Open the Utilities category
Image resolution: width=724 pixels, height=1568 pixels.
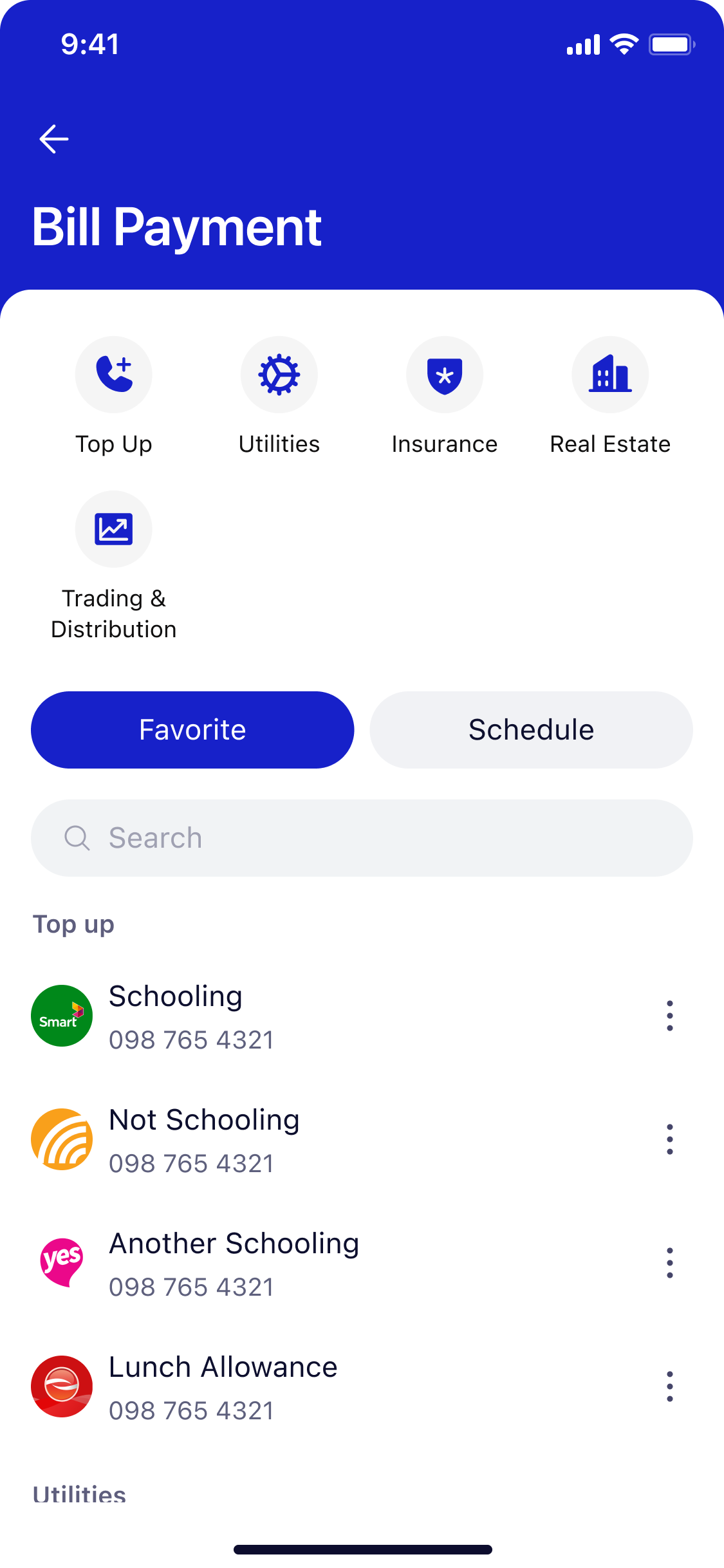tap(279, 375)
